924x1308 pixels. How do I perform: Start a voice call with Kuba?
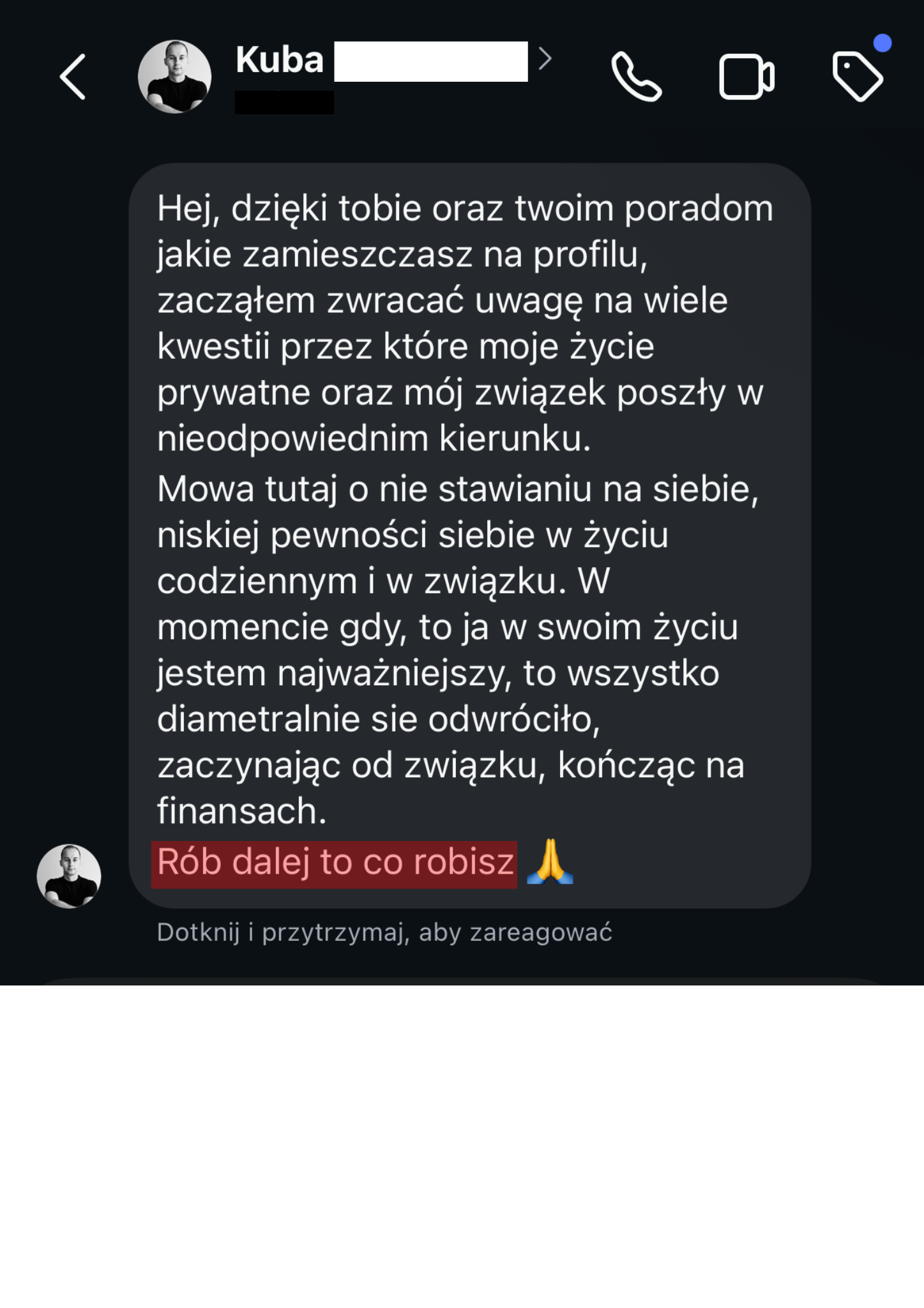(635, 75)
